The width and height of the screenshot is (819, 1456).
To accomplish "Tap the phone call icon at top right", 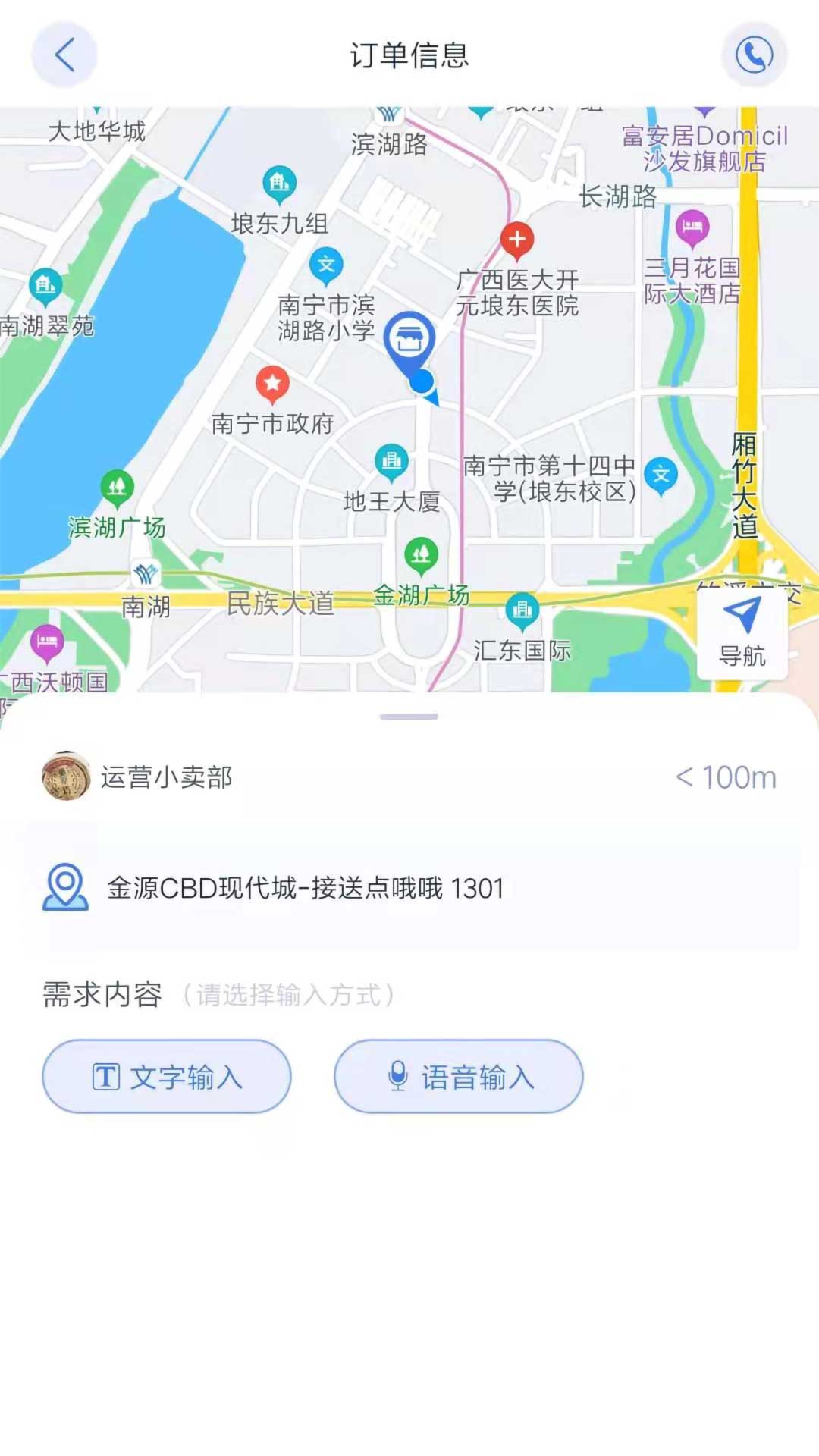I will 752,54.
